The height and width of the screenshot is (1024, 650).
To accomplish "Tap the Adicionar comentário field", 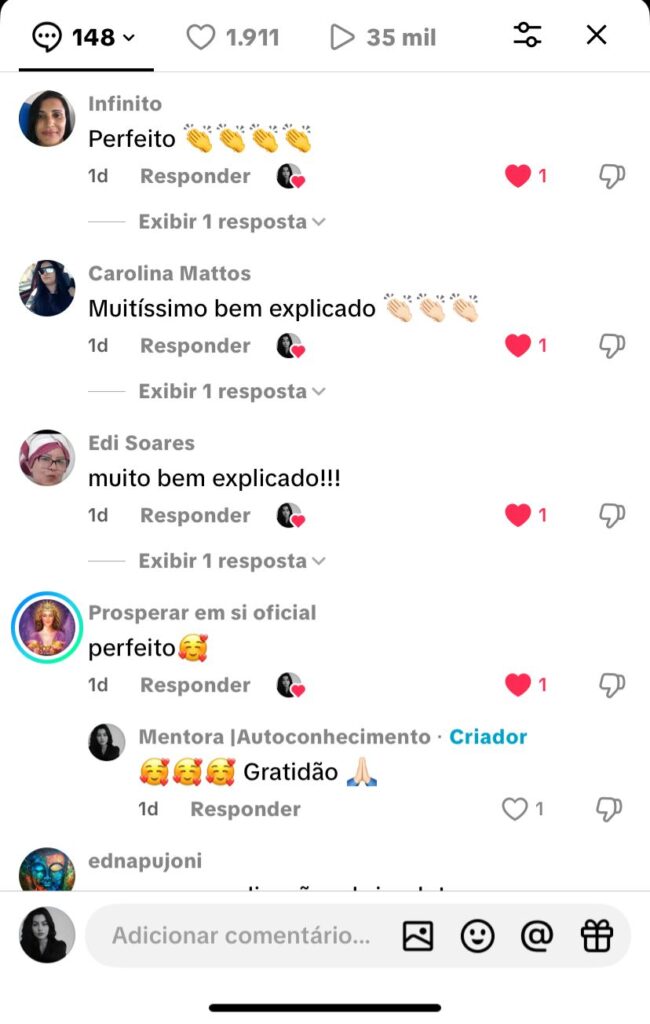I will [240, 936].
